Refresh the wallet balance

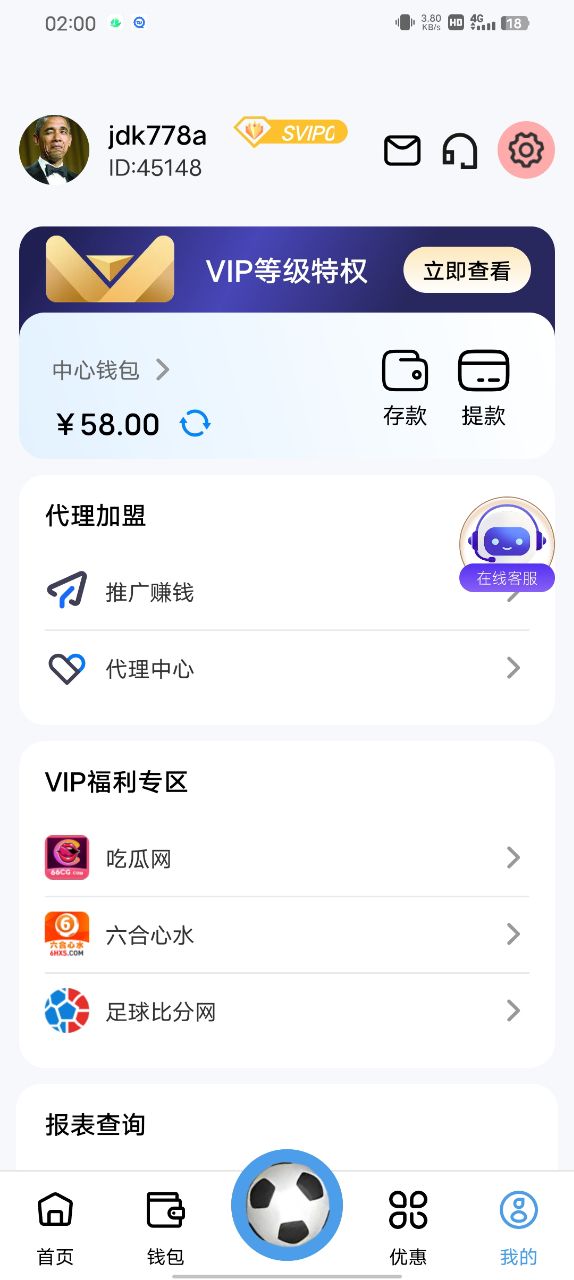[195, 424]
